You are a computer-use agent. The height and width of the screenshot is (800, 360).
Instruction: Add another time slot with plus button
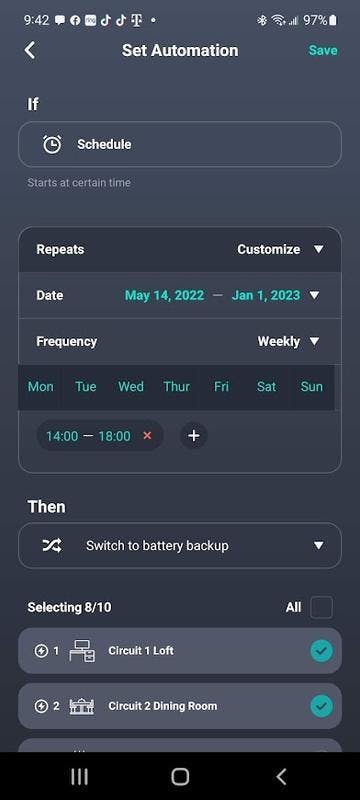pos(194,436)
